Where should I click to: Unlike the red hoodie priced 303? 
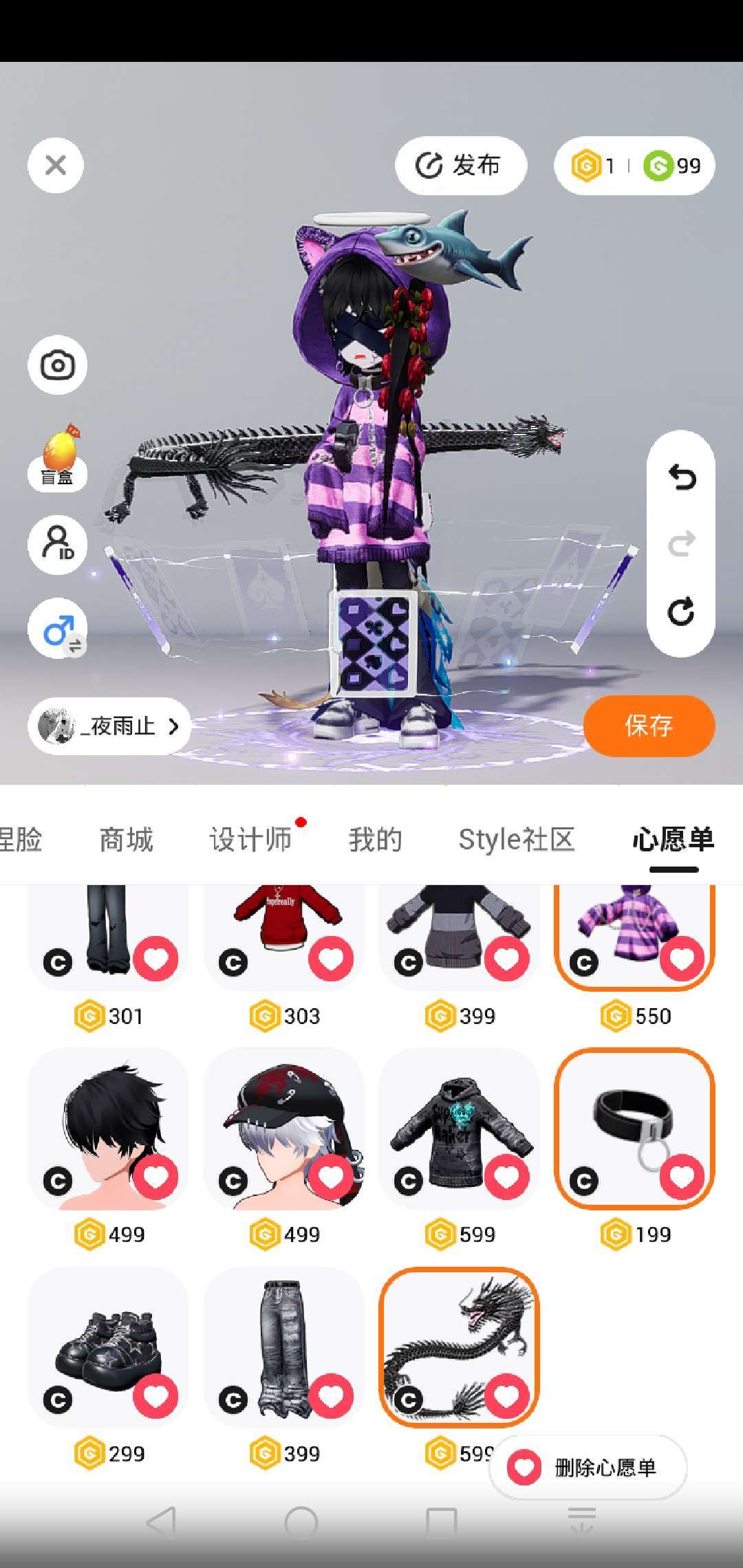coord(331,959)
